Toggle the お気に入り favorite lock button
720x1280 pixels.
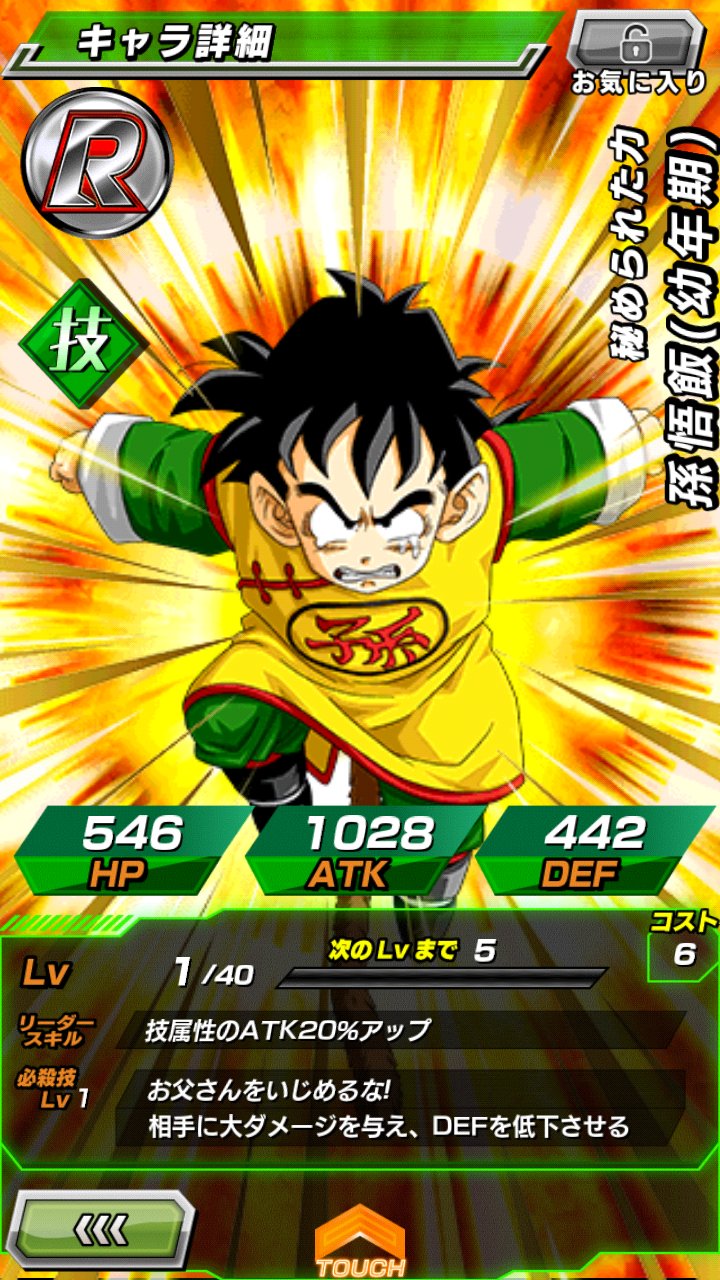[636, 43]
